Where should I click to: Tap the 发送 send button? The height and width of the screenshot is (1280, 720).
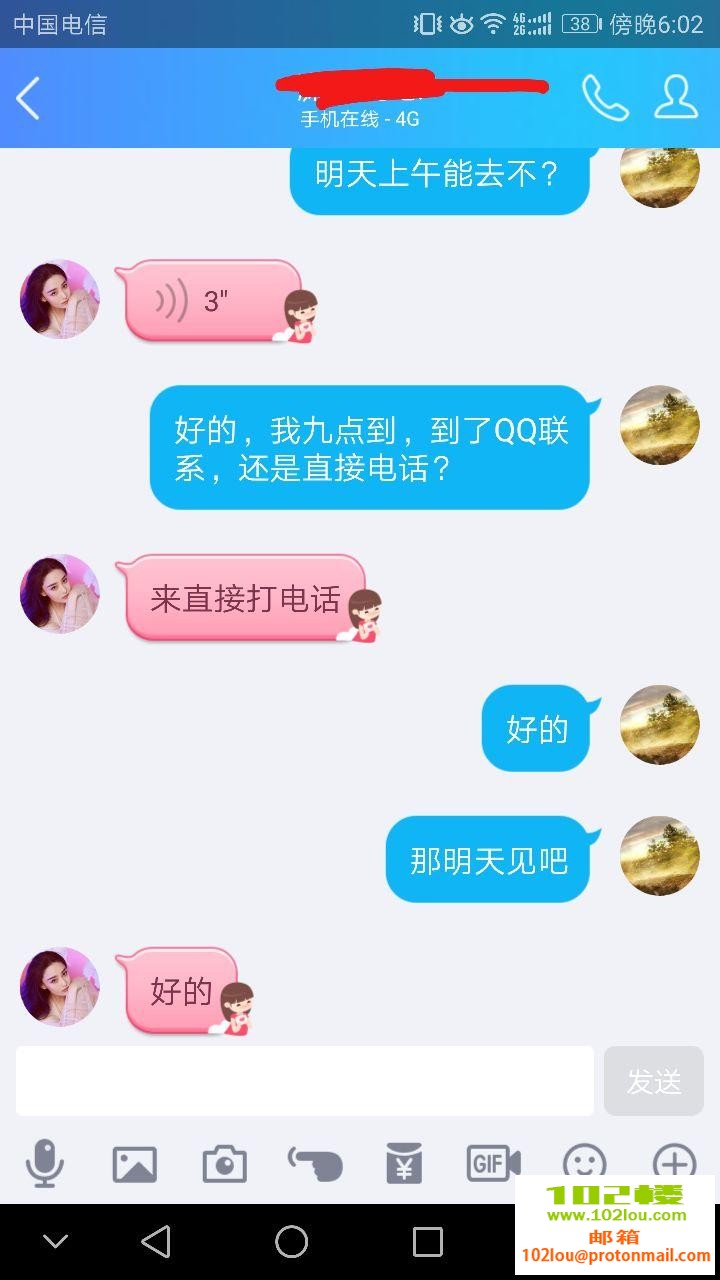653,1081
